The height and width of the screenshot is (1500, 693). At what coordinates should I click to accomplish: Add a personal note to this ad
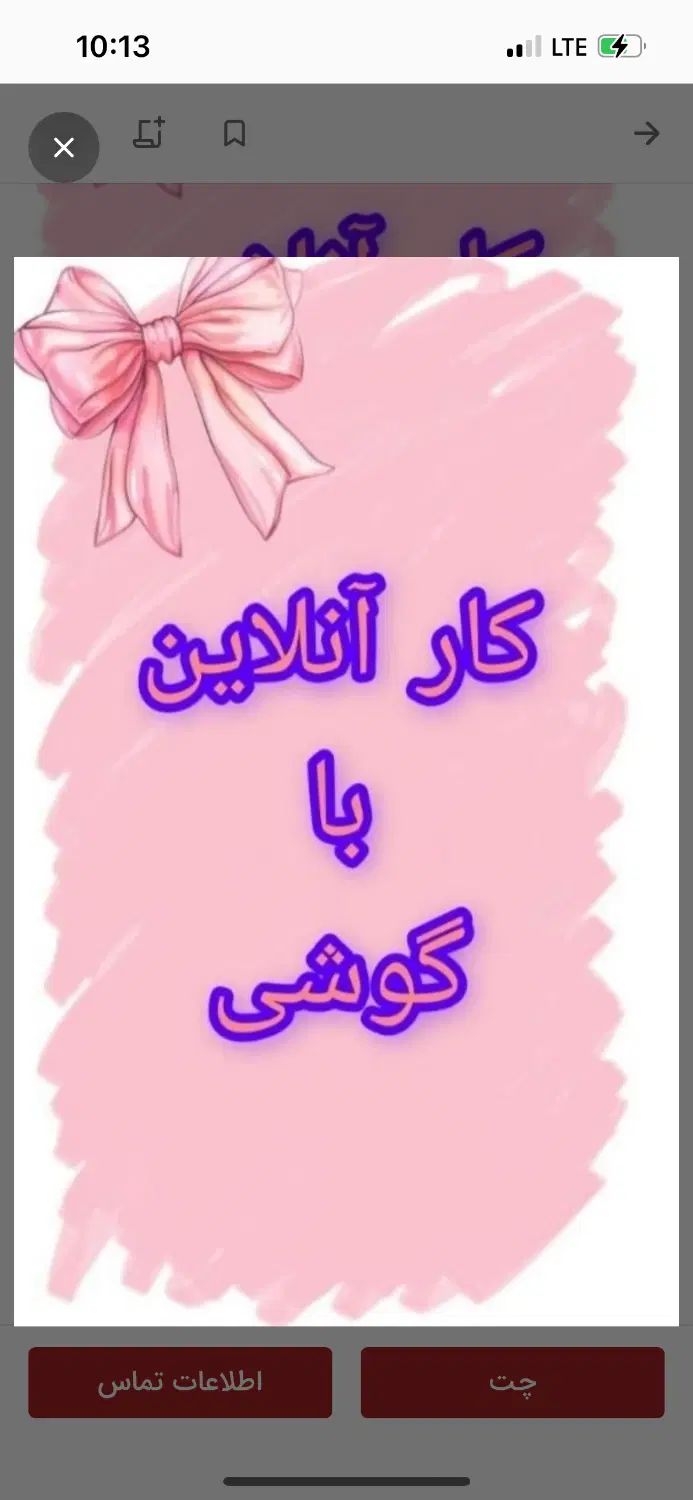pos(149,133)
